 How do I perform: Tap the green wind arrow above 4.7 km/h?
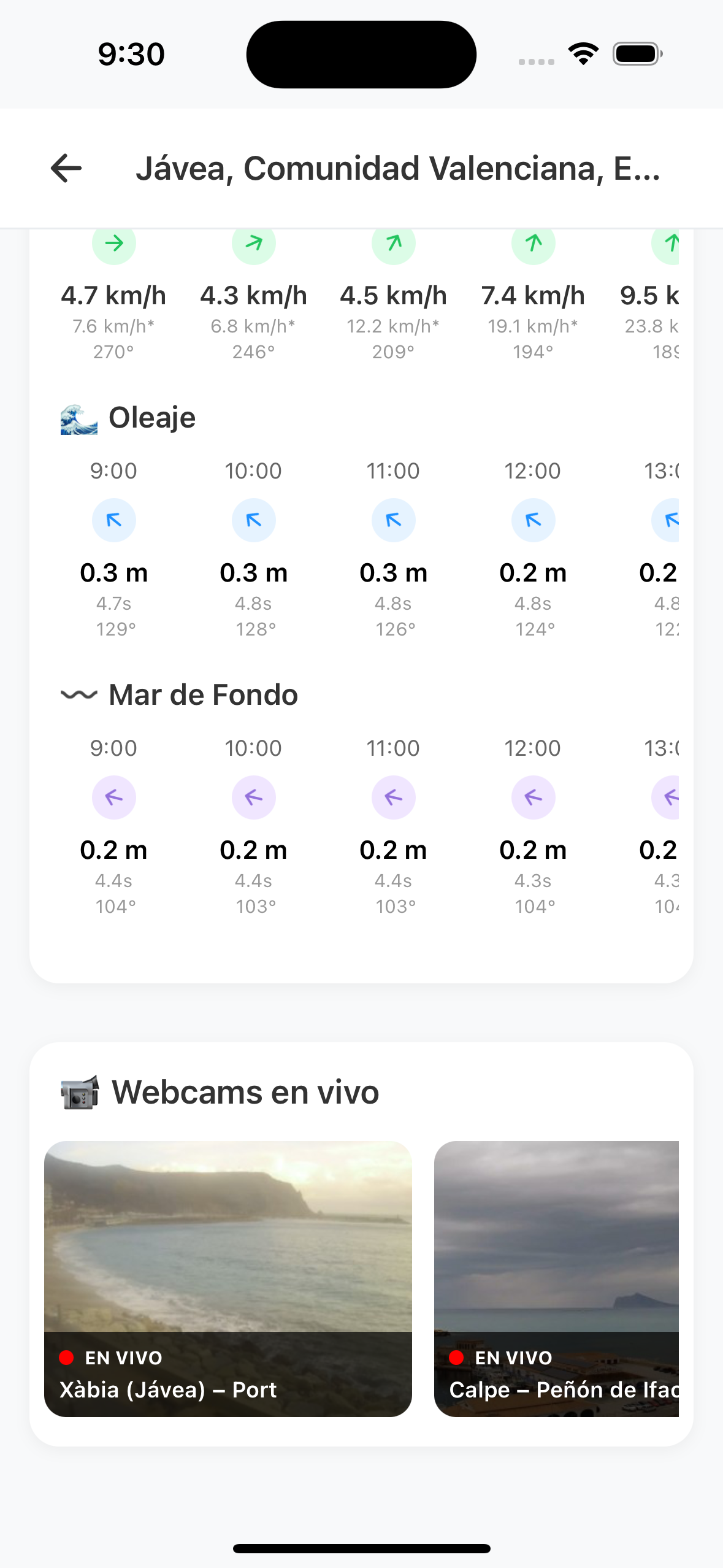[x=114, y=243]
